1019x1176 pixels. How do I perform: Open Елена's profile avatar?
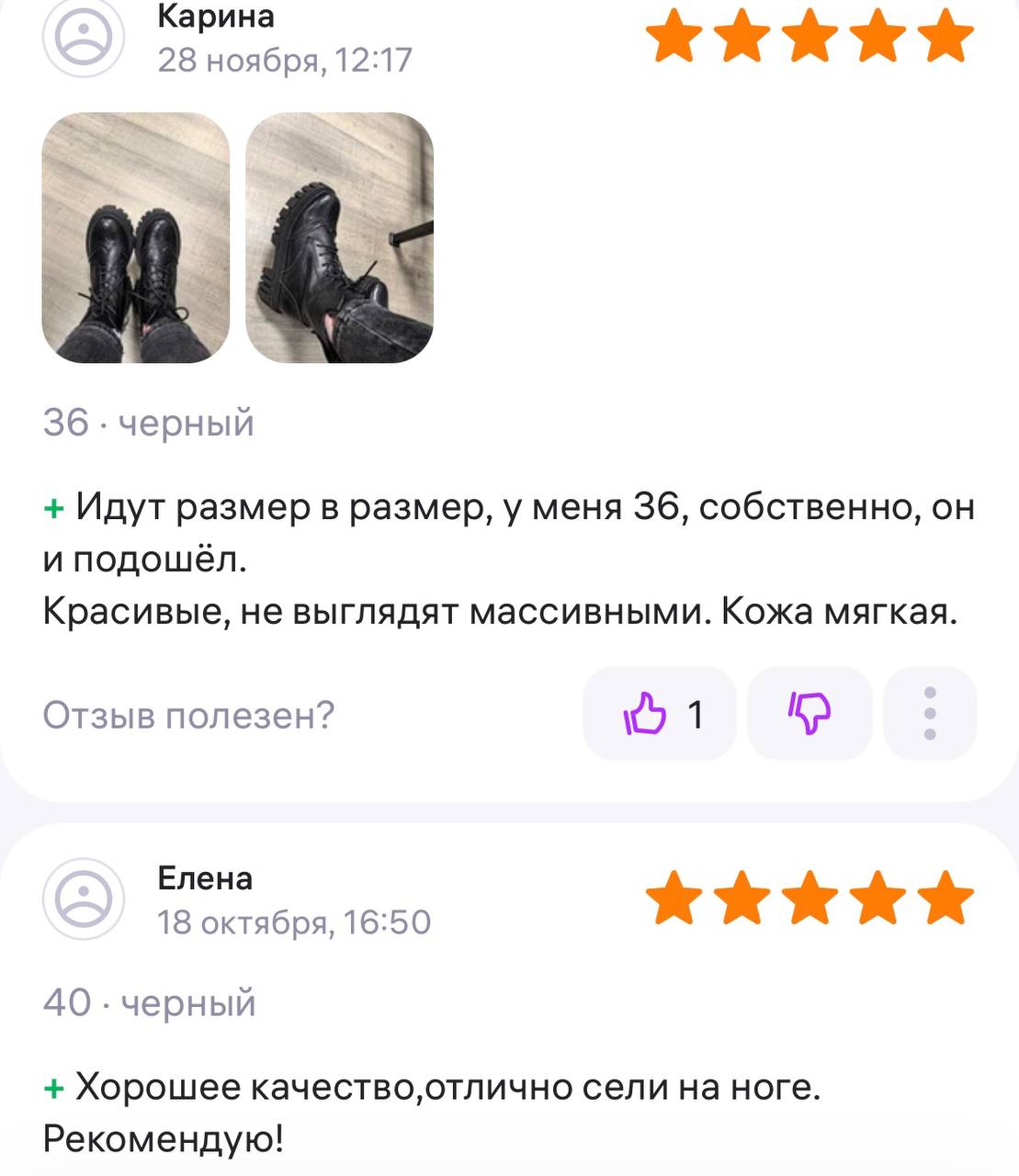tap(84, 899)
